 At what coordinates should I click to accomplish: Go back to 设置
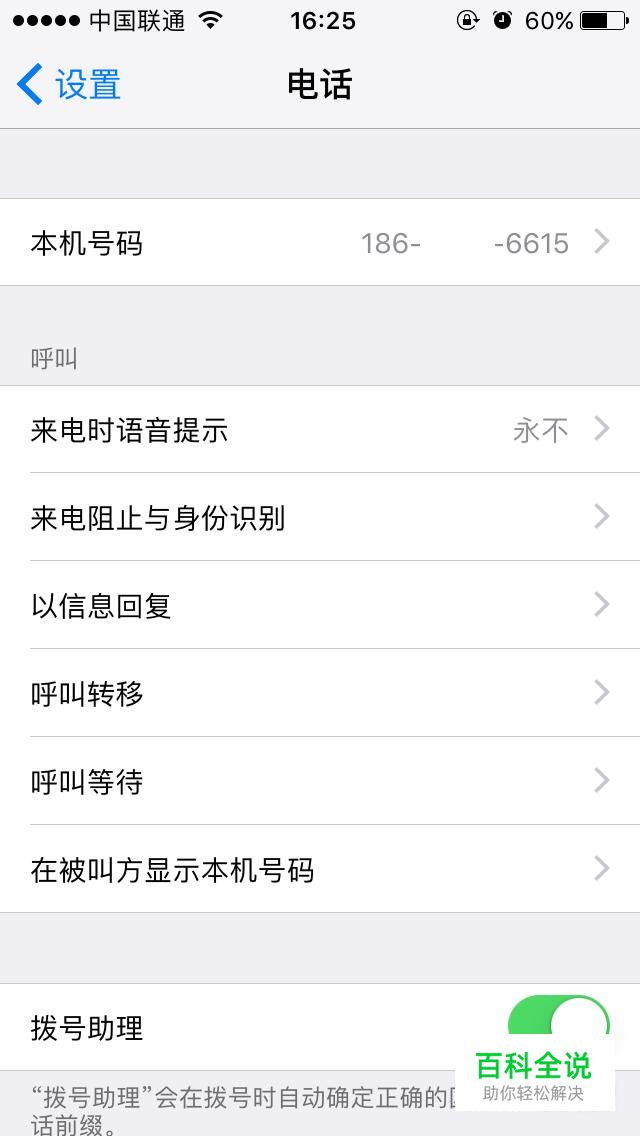pos(69,85)
